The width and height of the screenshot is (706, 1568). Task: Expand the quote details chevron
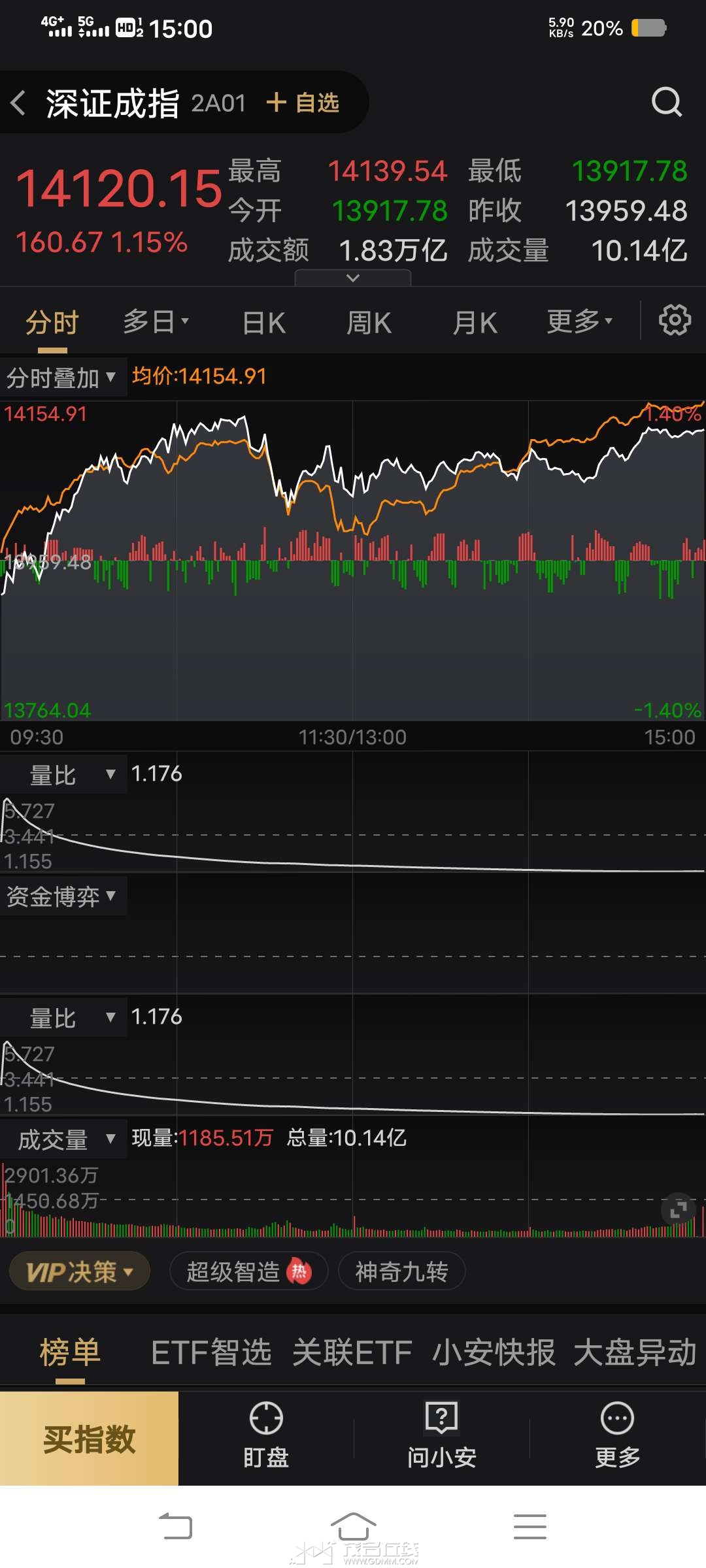(x=353, y=278)
